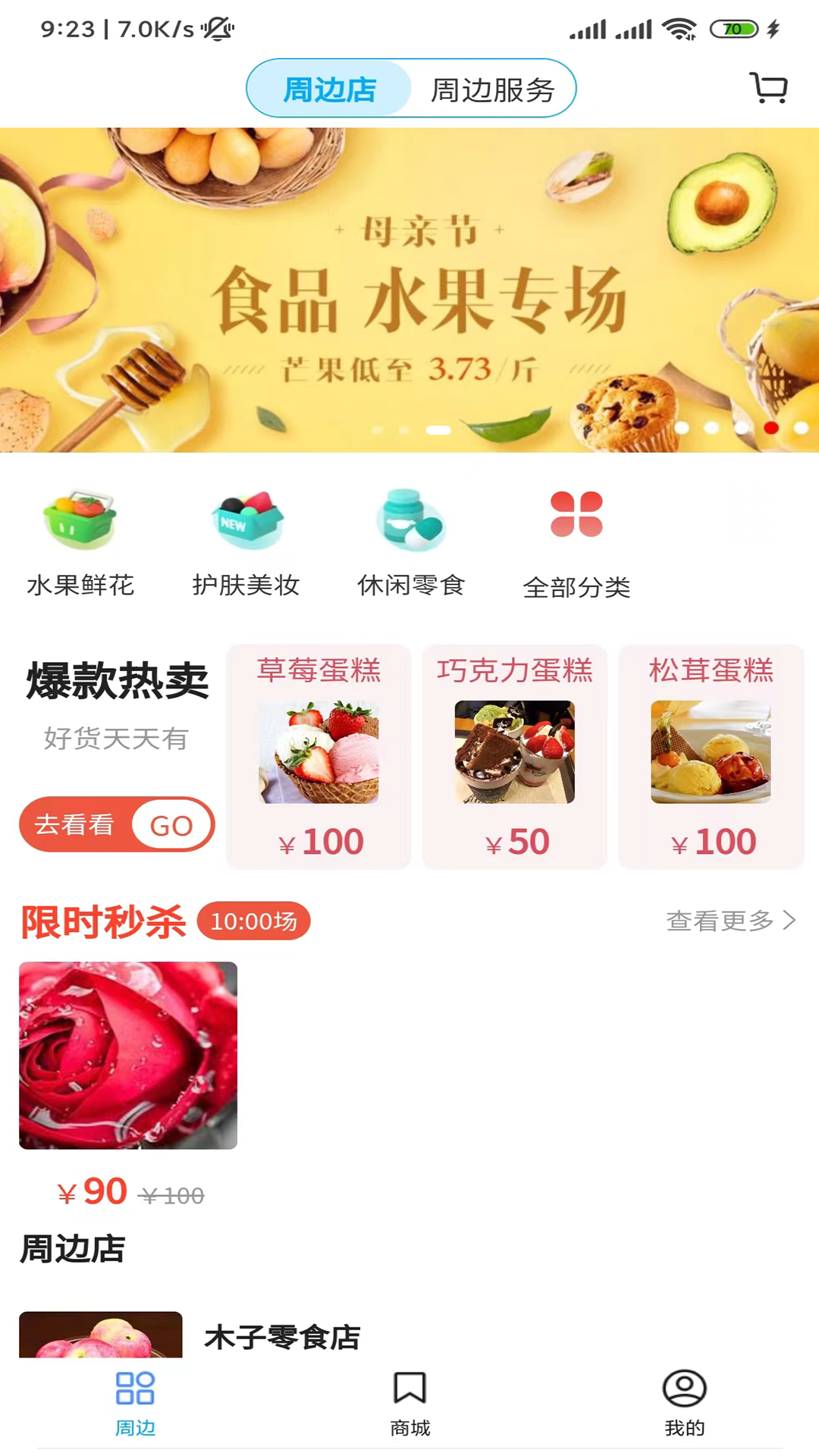This screenshot has height=1456, width=819.
Task: Select the 周边店 tab
Action: [328, 87]
